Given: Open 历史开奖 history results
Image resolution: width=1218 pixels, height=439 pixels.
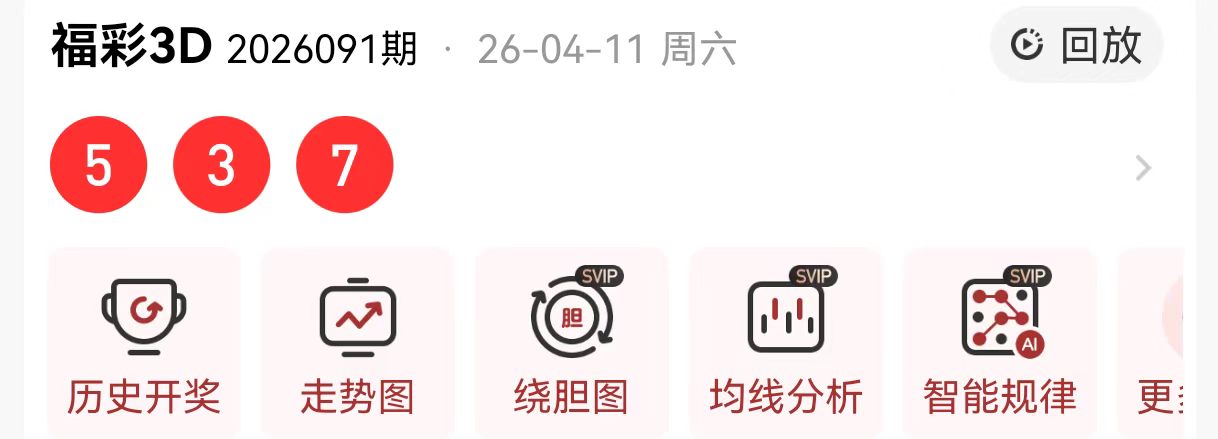Looking at the screenshot, I should point(144,343).
